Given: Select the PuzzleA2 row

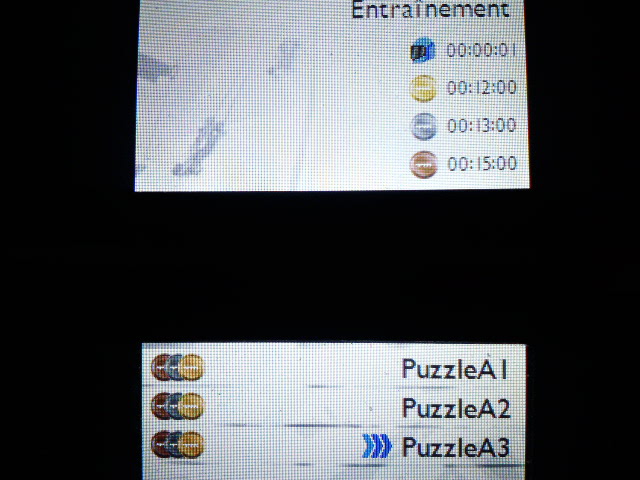Looking at the screenshot, I should [455, 408].
